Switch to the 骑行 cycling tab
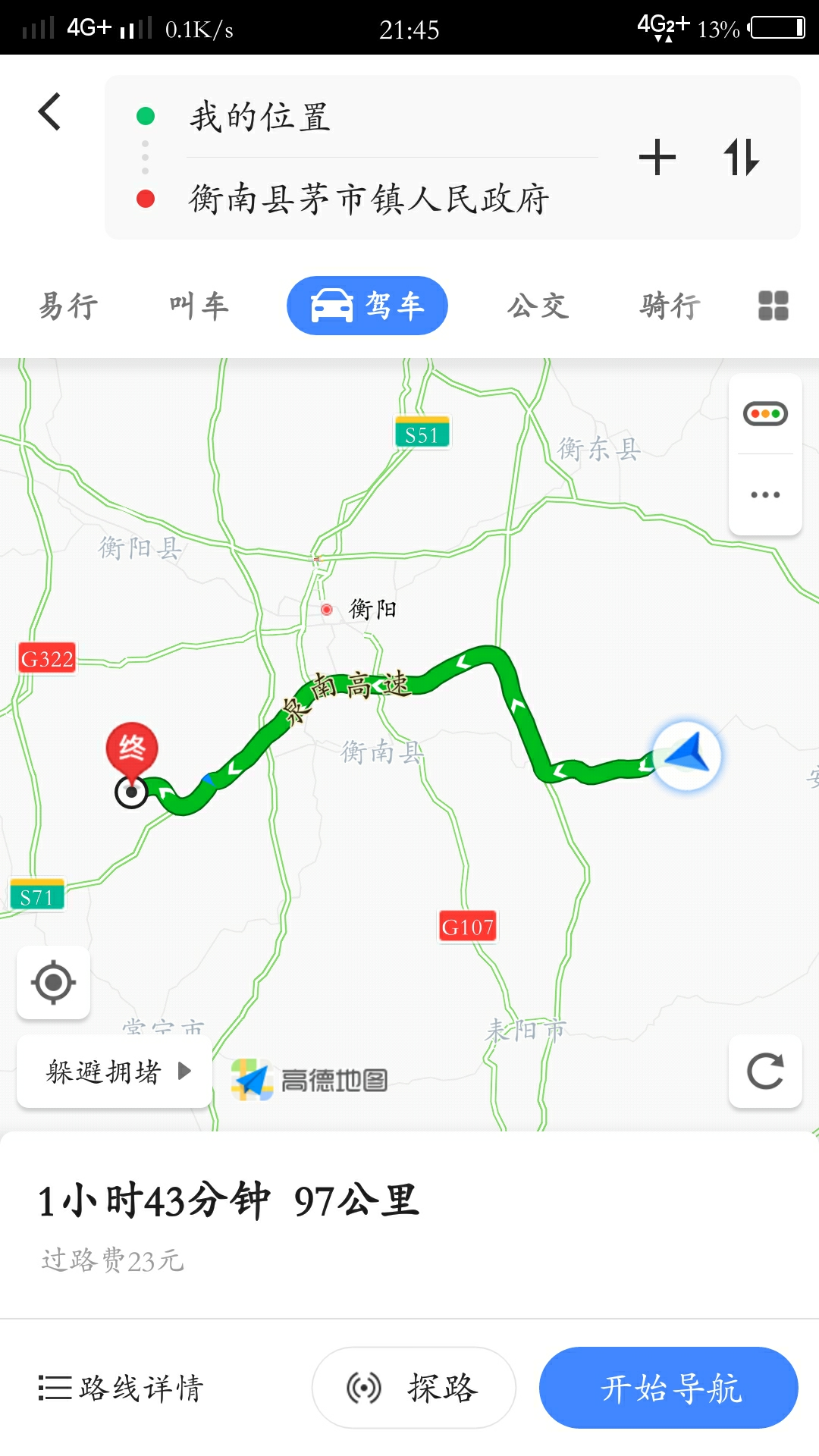Image resolution: width=819 pixels, height=1456 pixels. [x=670, y=306]
